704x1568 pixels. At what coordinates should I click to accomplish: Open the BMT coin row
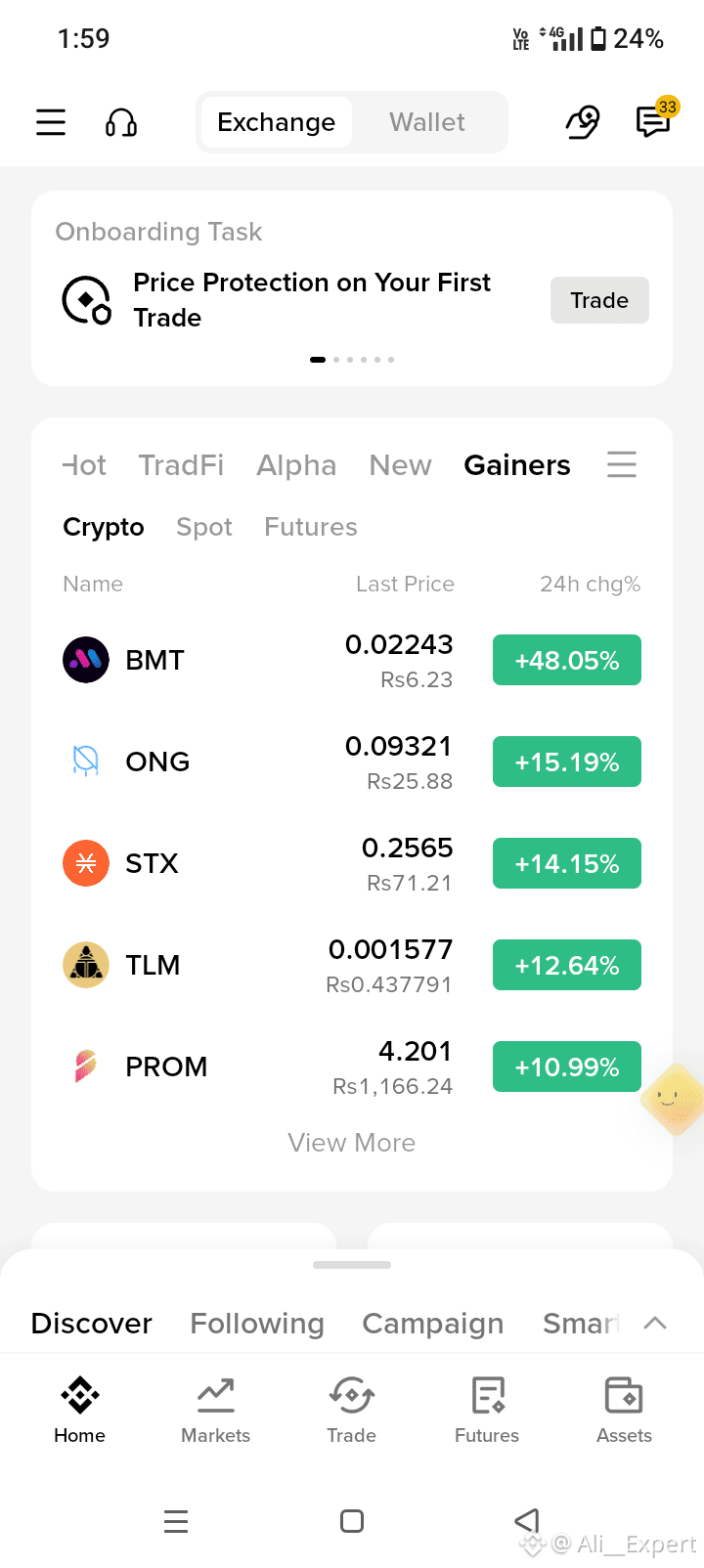point(352,660)
